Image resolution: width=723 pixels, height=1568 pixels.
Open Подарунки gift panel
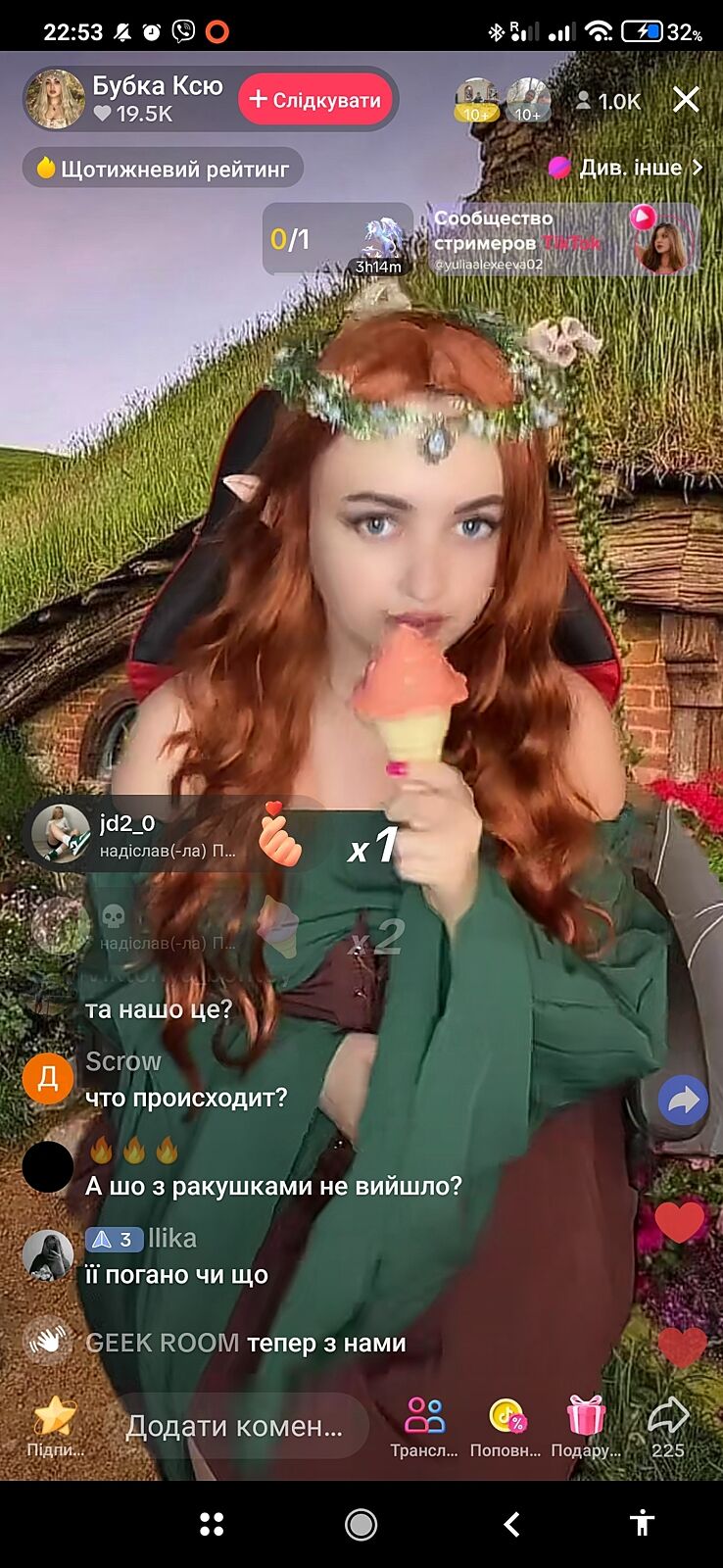tap(586, 1426)
